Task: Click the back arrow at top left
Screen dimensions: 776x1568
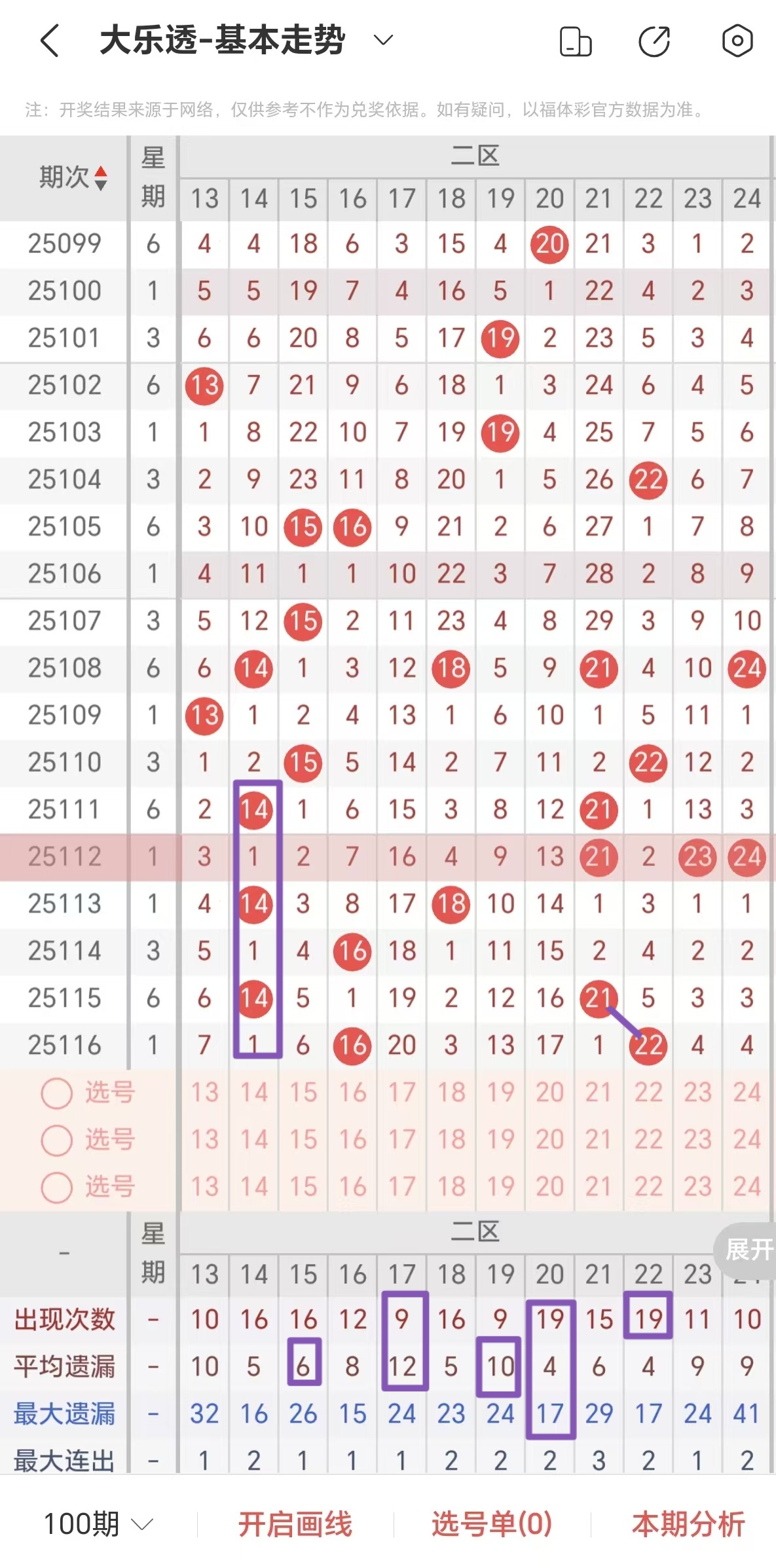Action: pos(48,41)
